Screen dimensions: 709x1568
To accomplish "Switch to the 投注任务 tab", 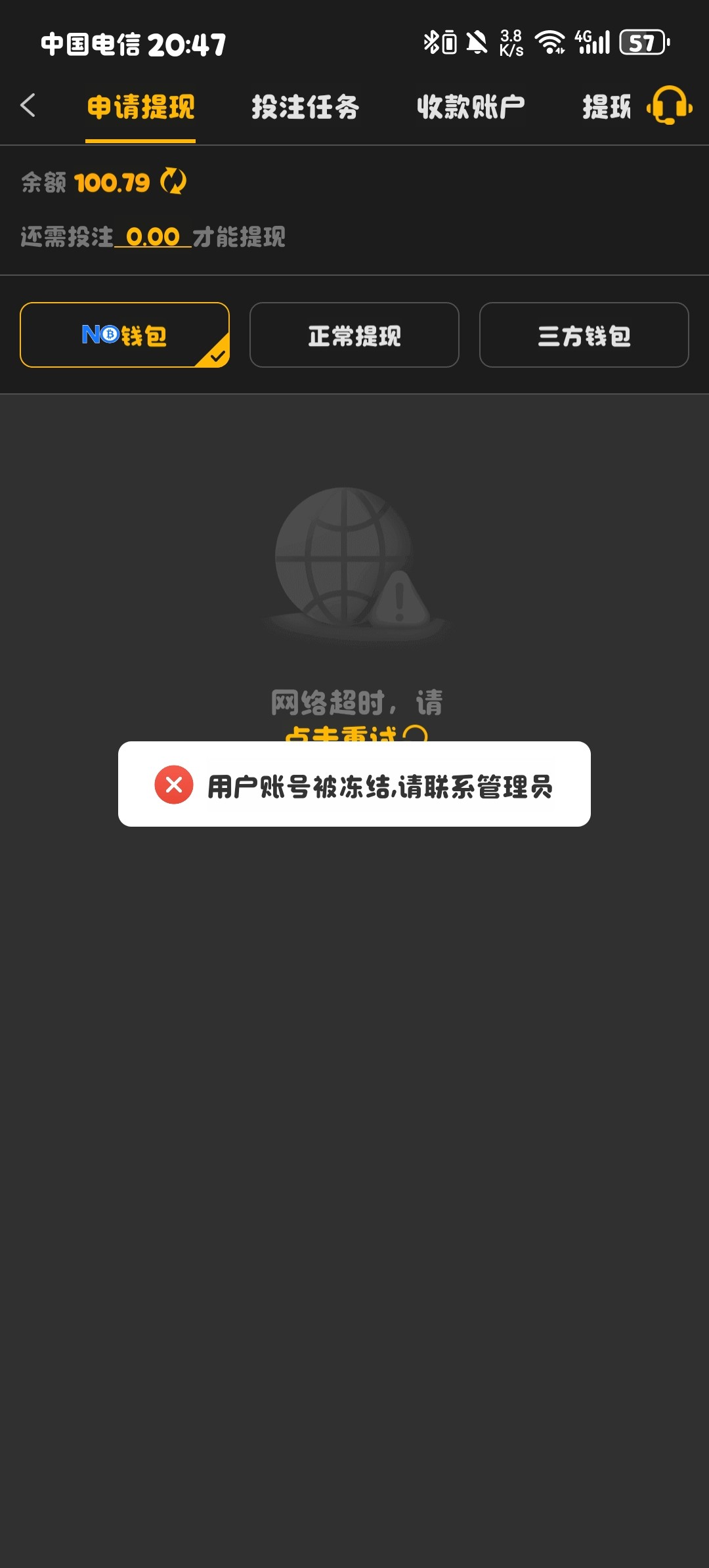I will coord(305,107).
